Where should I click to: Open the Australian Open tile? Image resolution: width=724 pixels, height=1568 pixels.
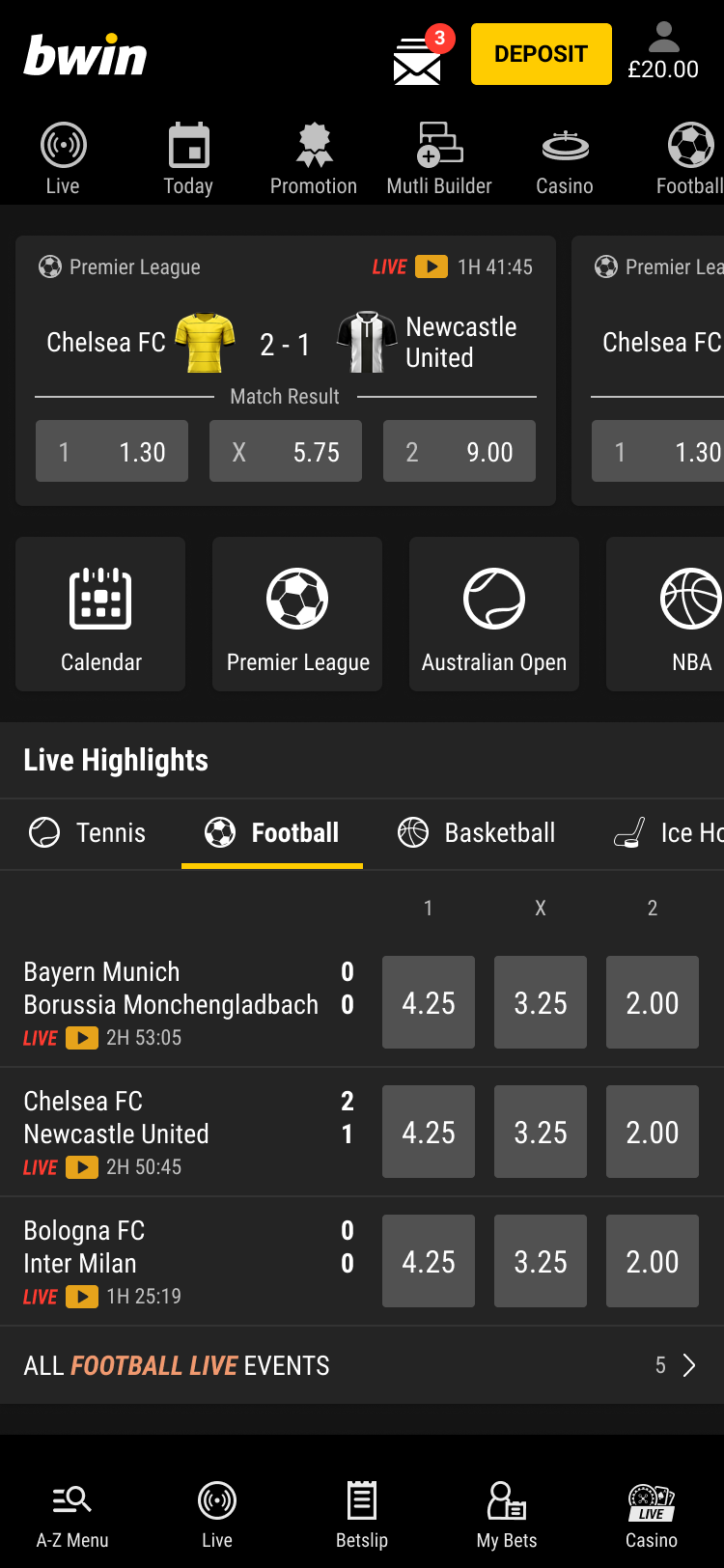point(494,614)
